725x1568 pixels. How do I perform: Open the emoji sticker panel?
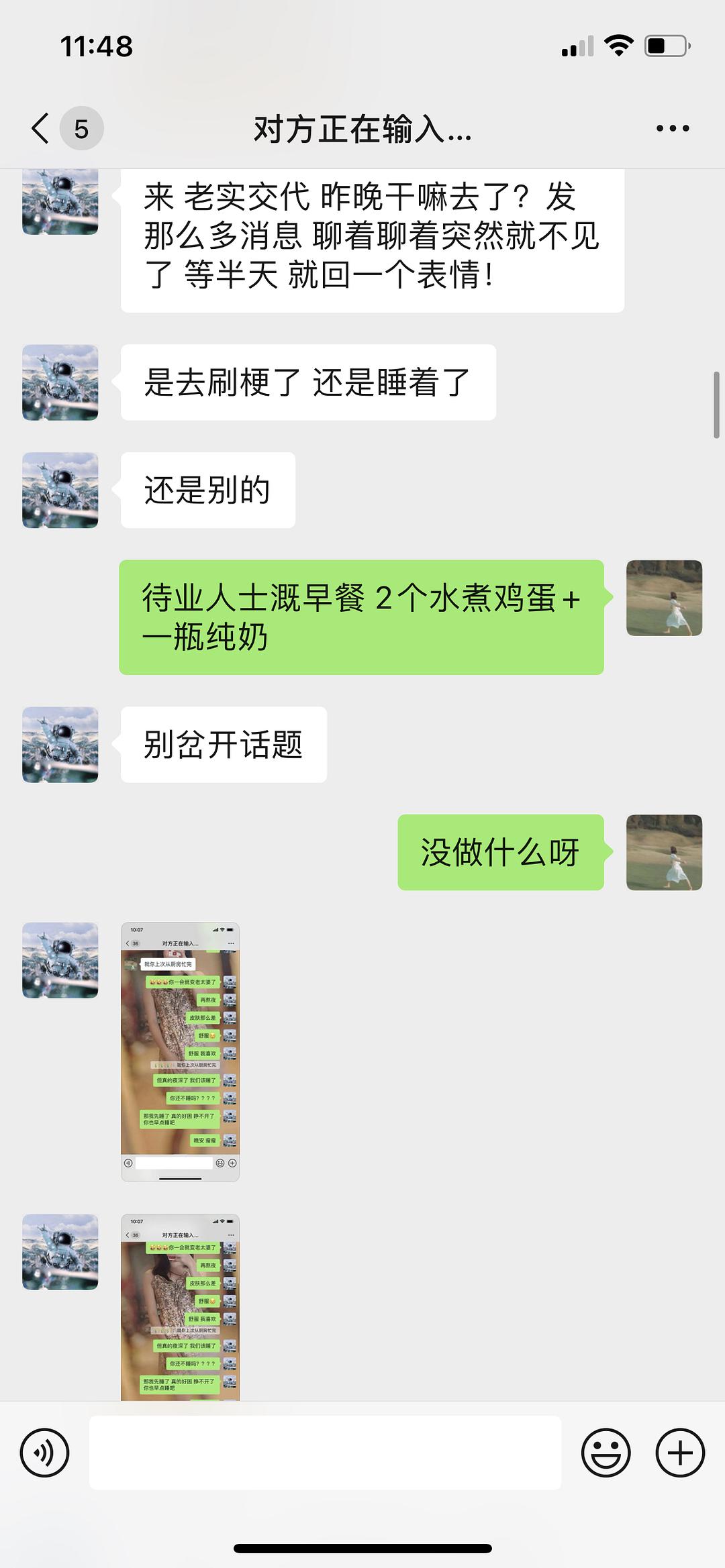coord(606,1453)
